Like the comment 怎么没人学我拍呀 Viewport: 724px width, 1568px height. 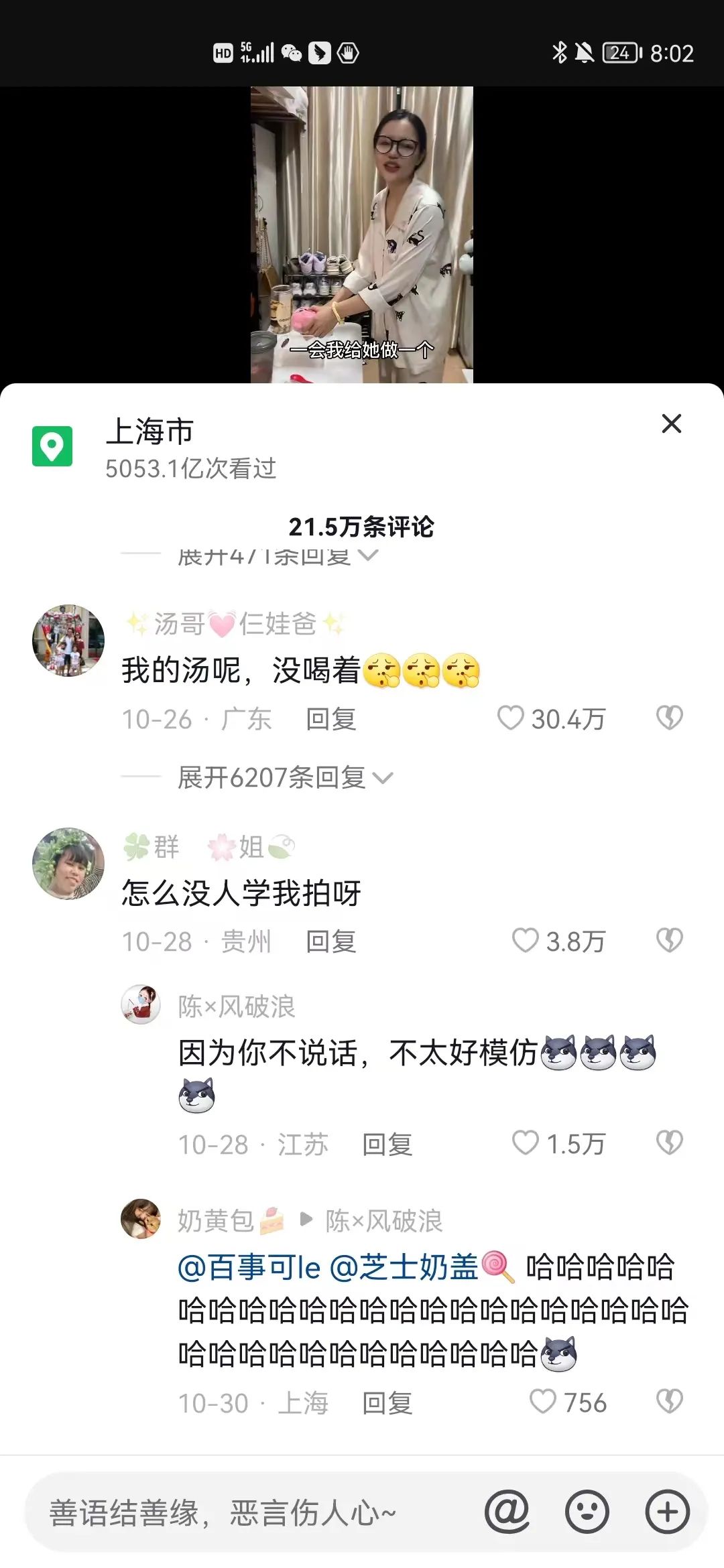[526, 941]
